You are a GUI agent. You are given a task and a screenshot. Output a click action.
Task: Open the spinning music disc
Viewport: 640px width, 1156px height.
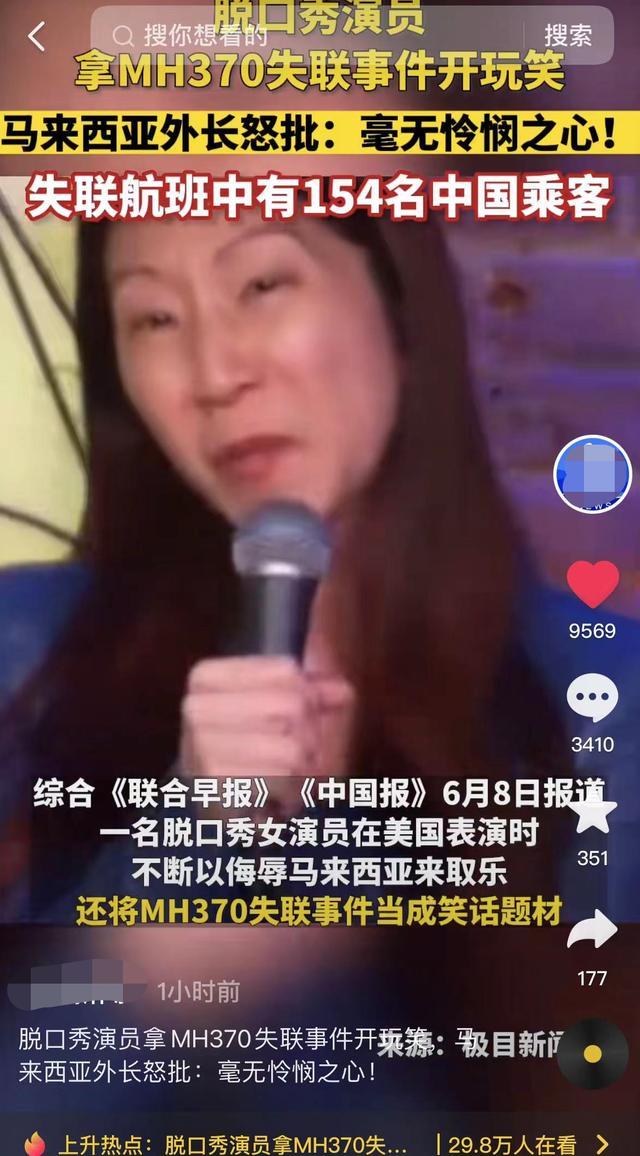[593, 1054]
